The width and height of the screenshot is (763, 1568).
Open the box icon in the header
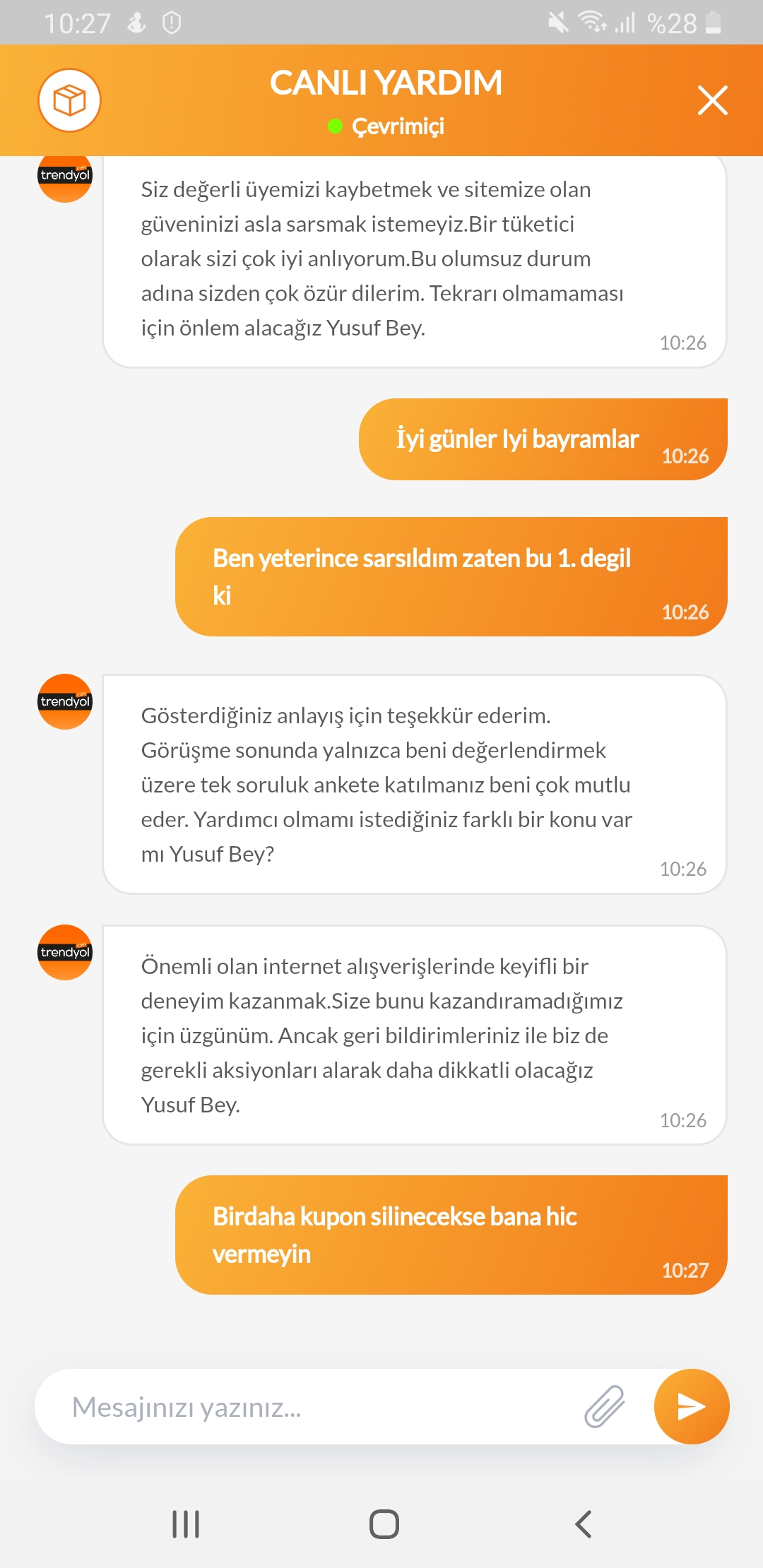[69, 100]
